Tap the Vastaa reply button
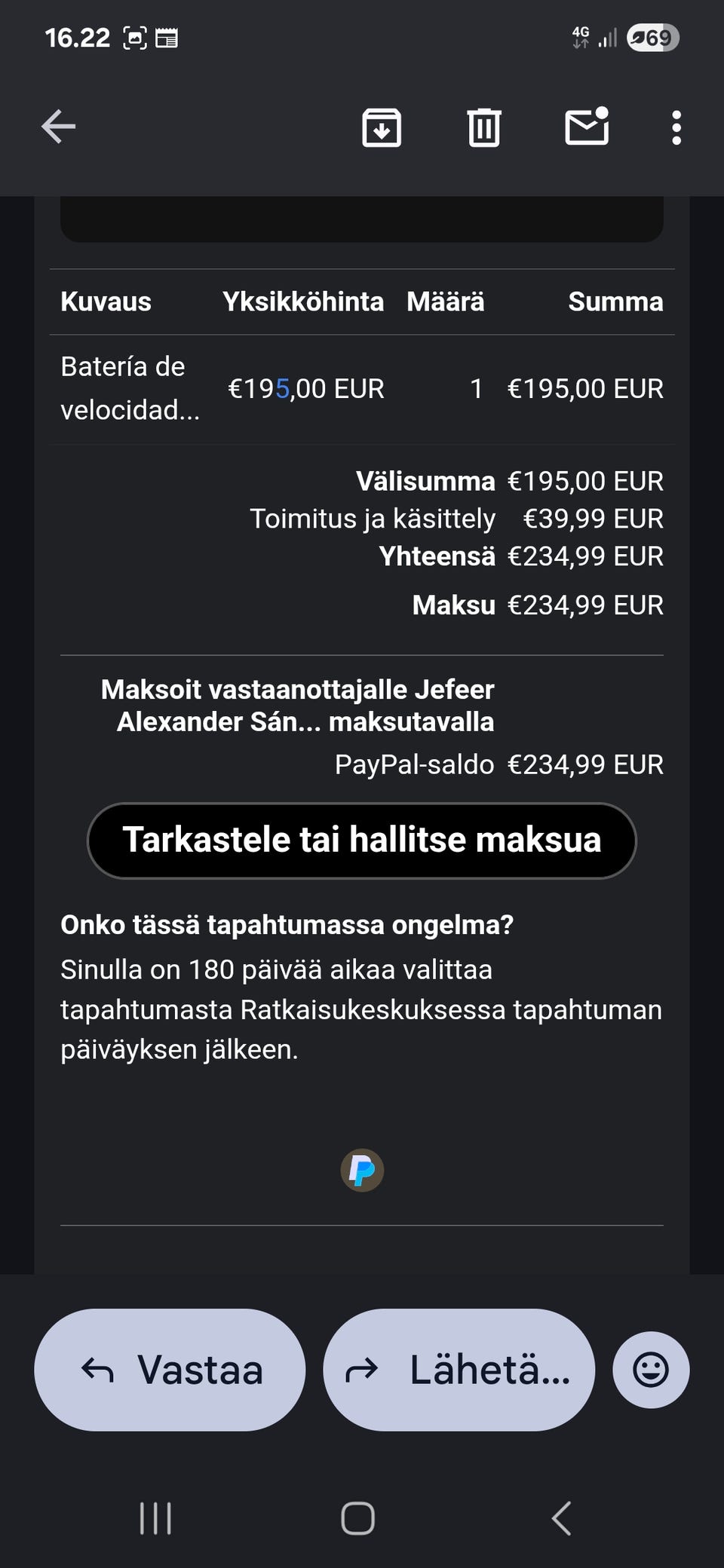This screenshot has height=1568, width=724. [170, 1369]
